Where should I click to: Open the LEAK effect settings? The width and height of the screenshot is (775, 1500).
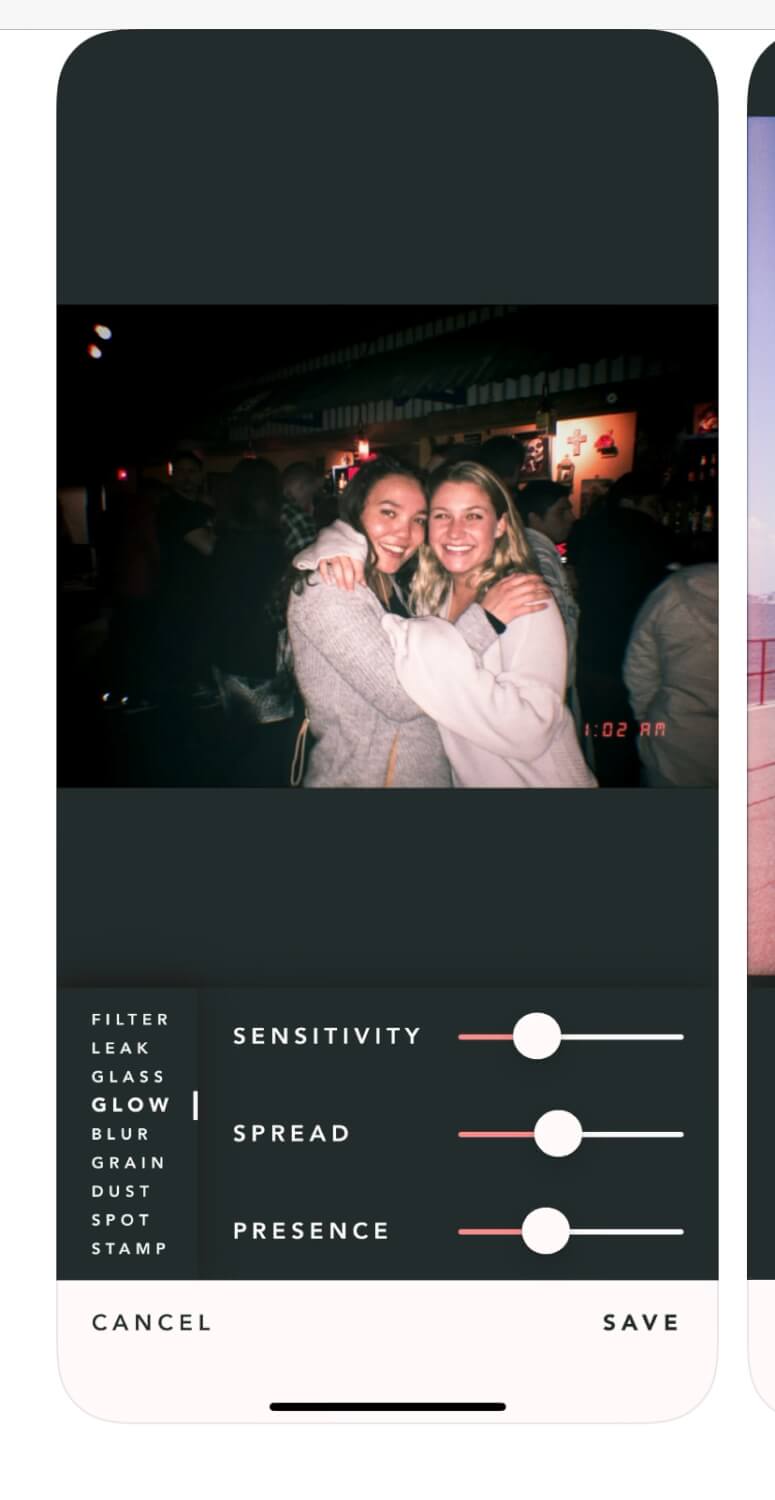coord(120,1048)
